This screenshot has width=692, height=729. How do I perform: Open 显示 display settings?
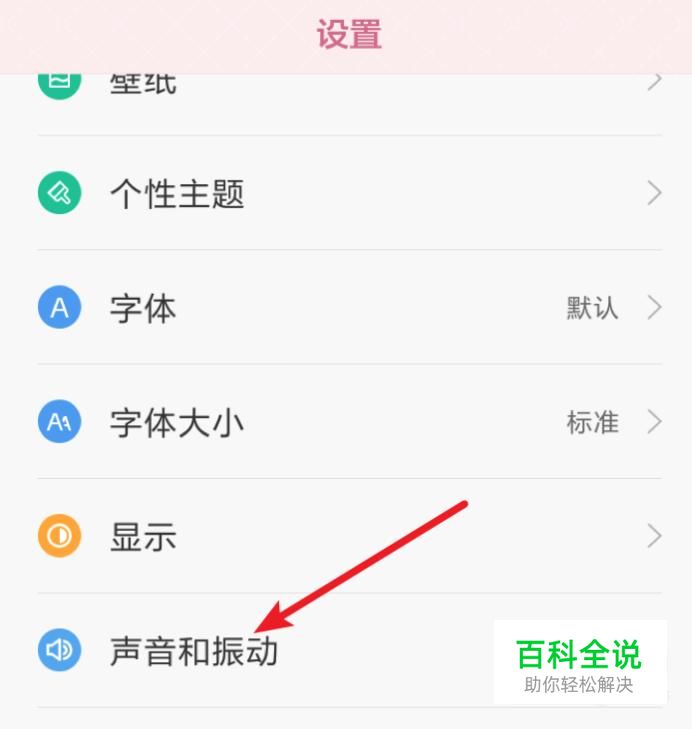tap(345, 536)
